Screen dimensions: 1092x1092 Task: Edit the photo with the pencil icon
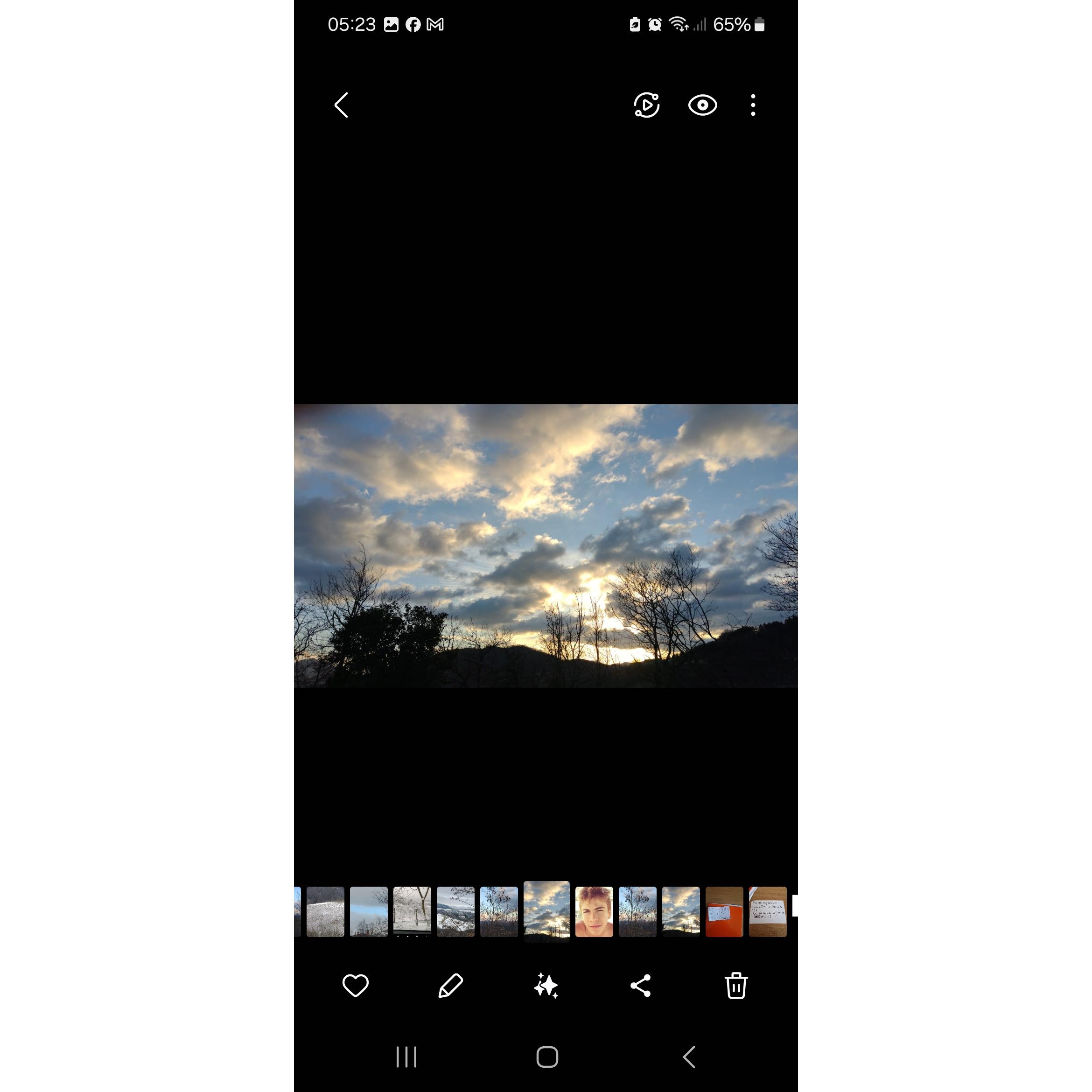click(450, 986)
